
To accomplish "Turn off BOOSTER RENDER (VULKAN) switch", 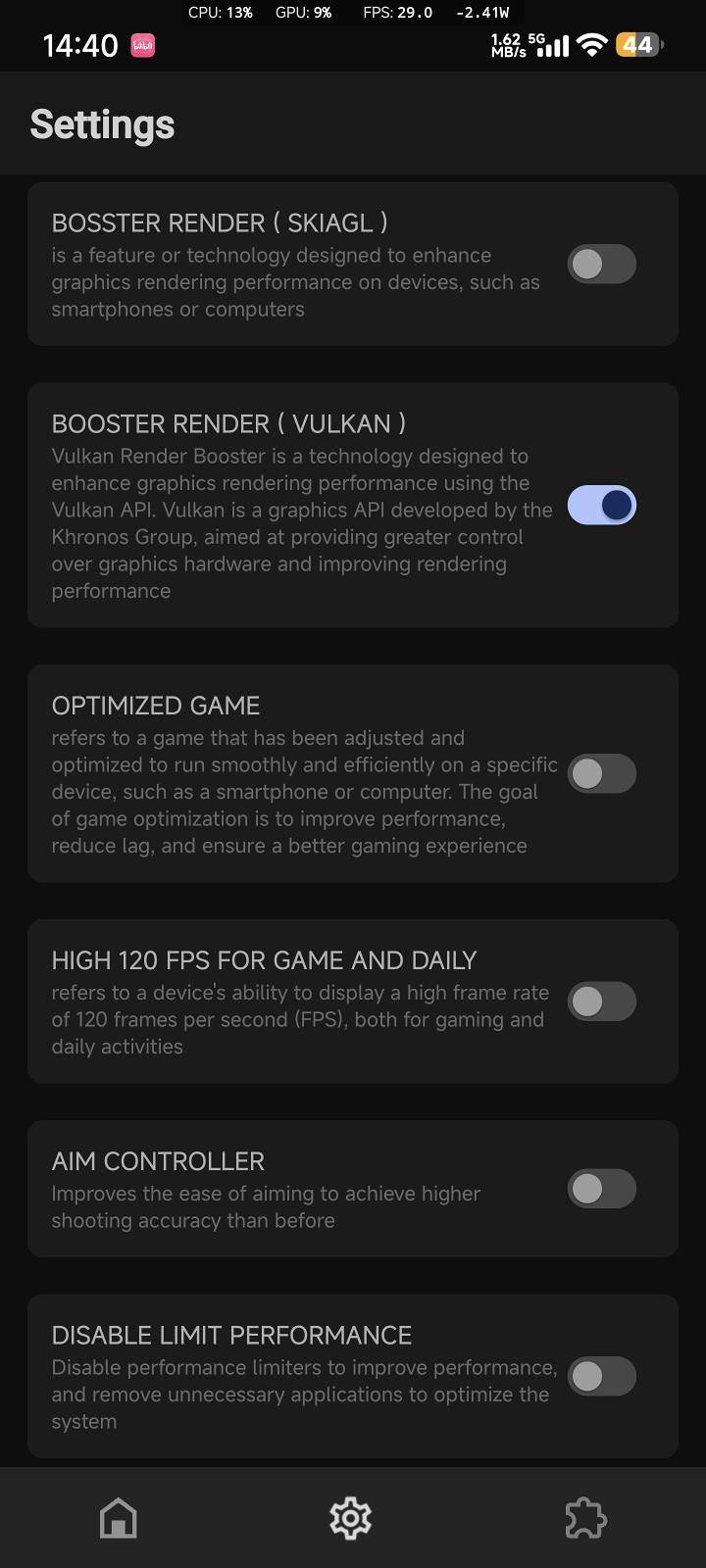I will tap(601, 506).
